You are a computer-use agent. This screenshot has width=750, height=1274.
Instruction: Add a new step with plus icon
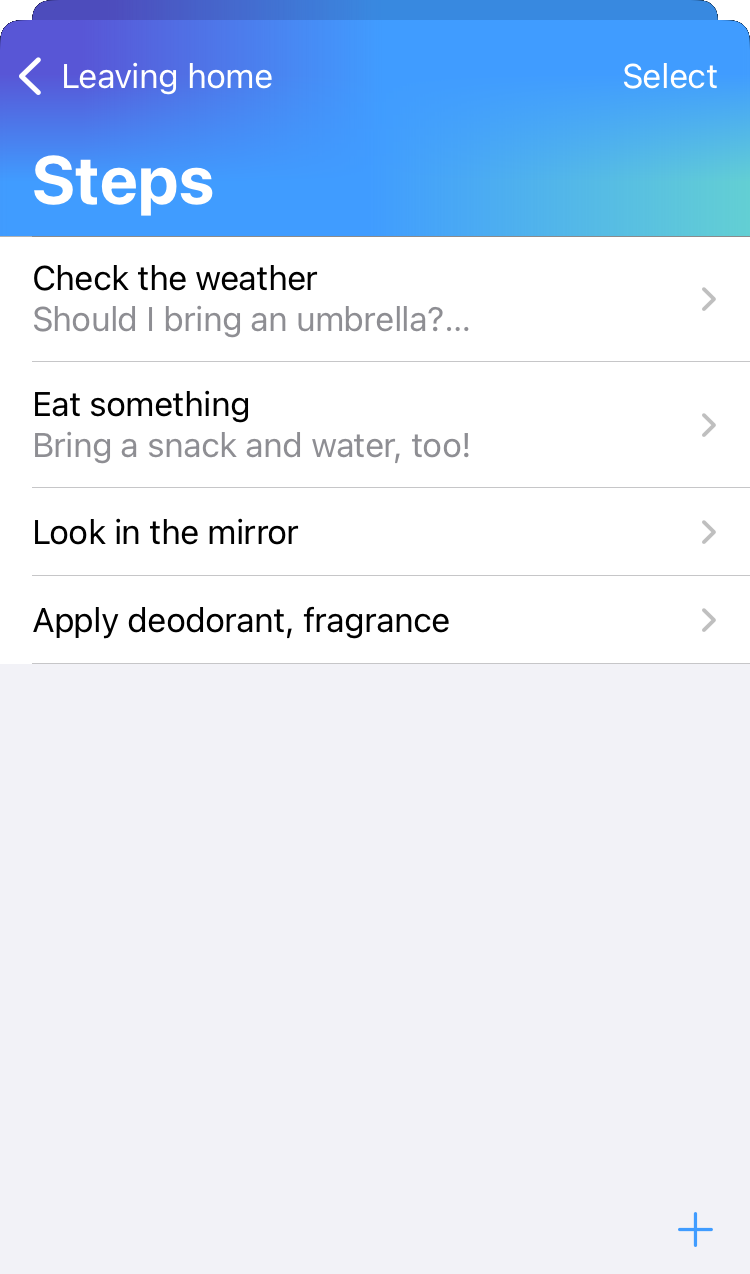coord(695,1229)
